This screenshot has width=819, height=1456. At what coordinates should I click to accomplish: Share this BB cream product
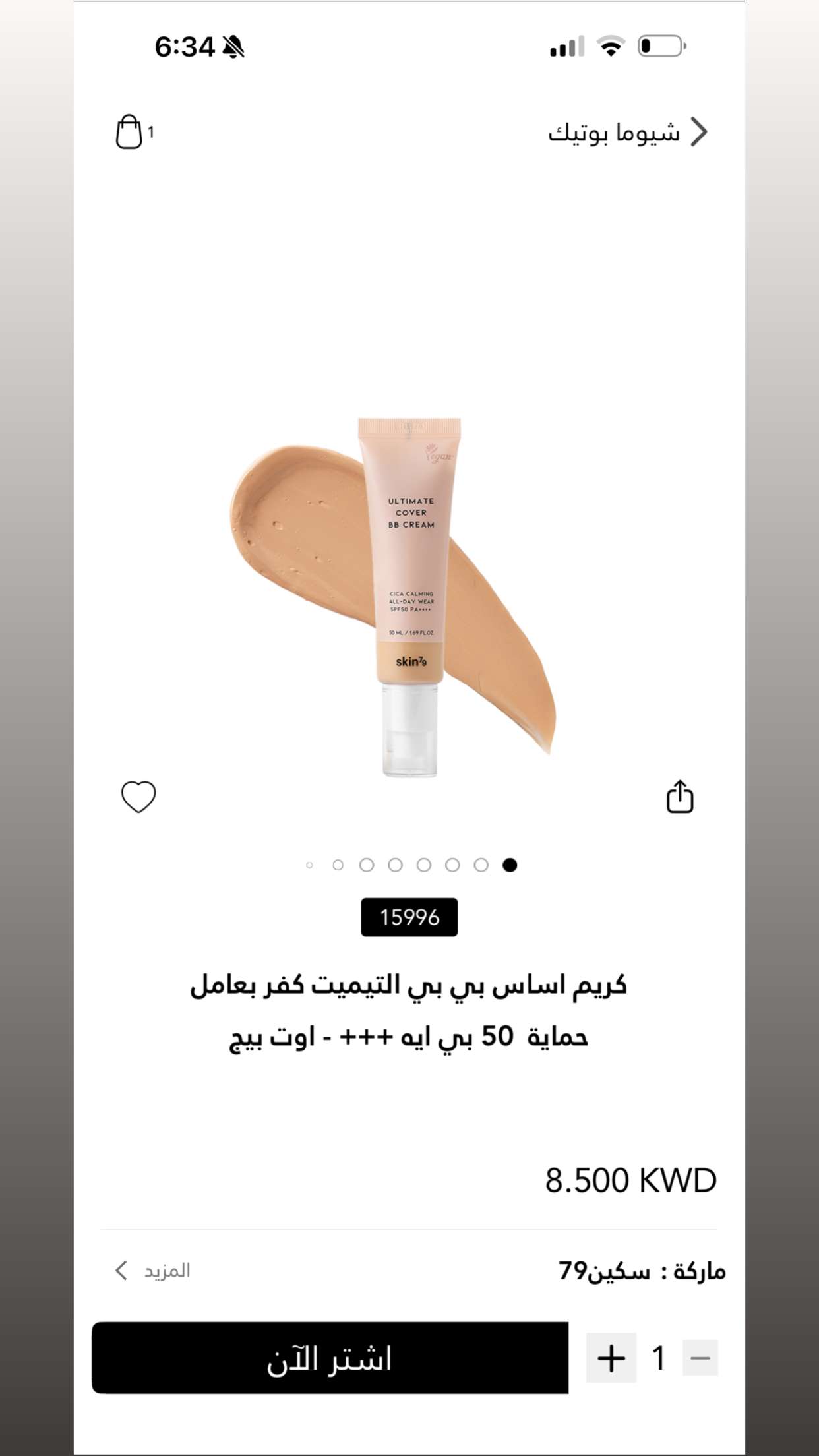[680, 797]
